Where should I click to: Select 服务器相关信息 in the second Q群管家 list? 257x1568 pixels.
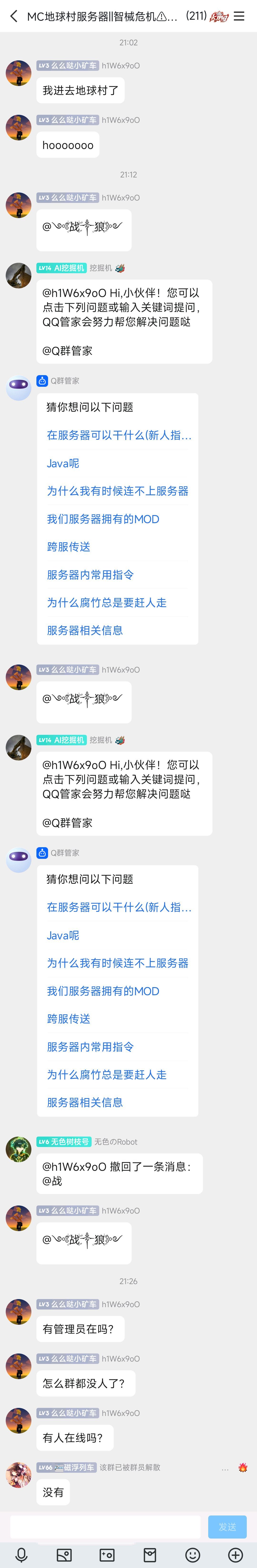point(85,1102)
